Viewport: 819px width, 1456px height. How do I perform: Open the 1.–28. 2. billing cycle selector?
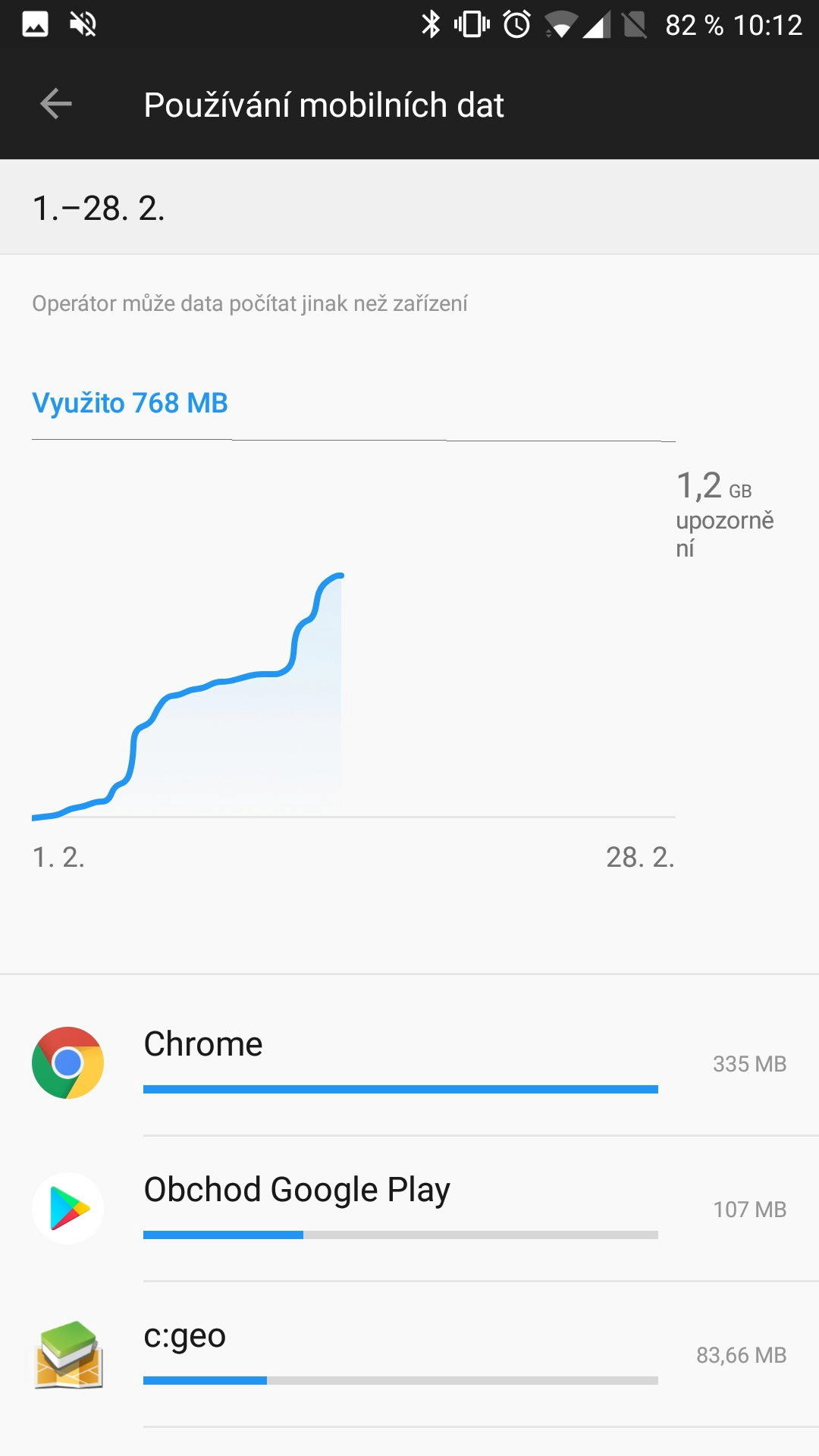coord(409,207)
